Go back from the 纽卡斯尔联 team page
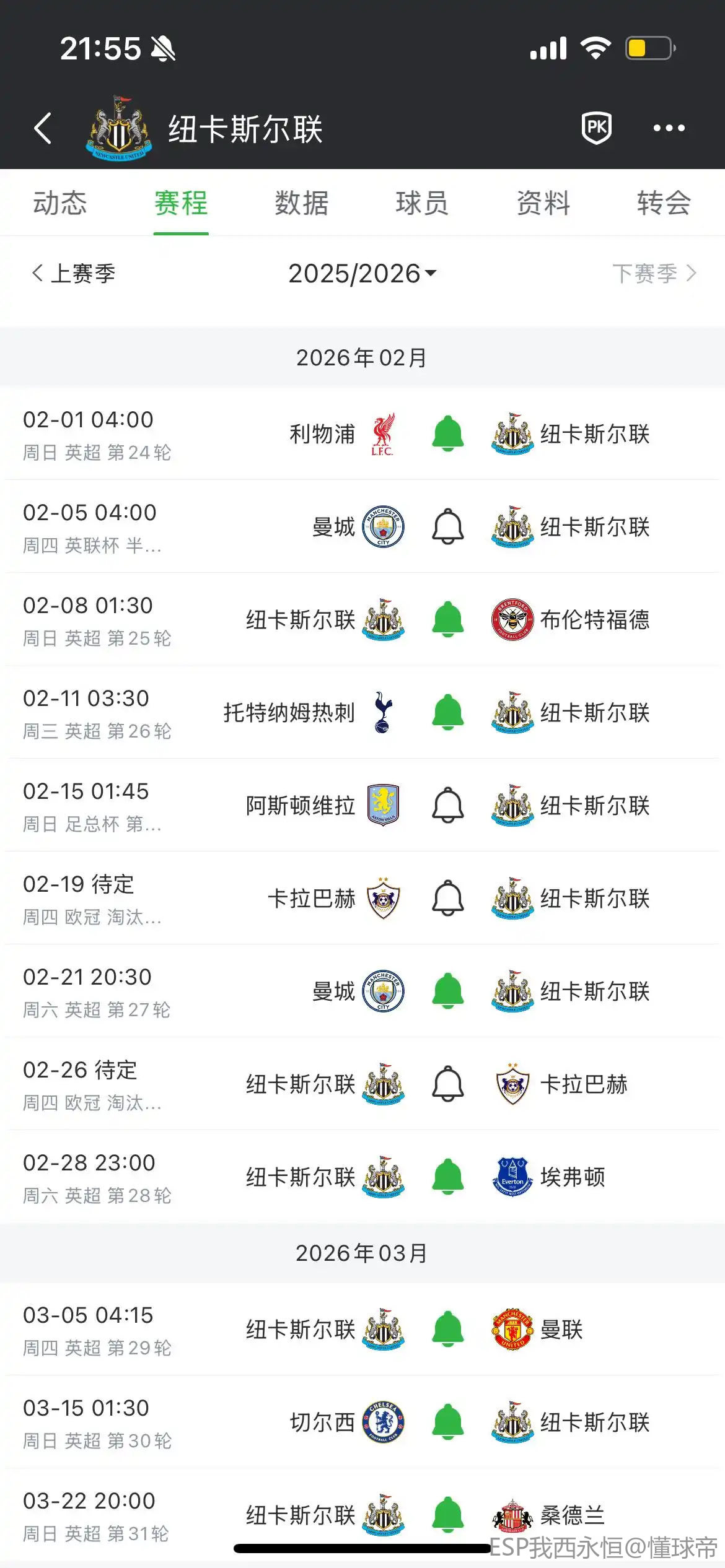The width and height of the screenshot is (725, 1568). tap(42, 128)
